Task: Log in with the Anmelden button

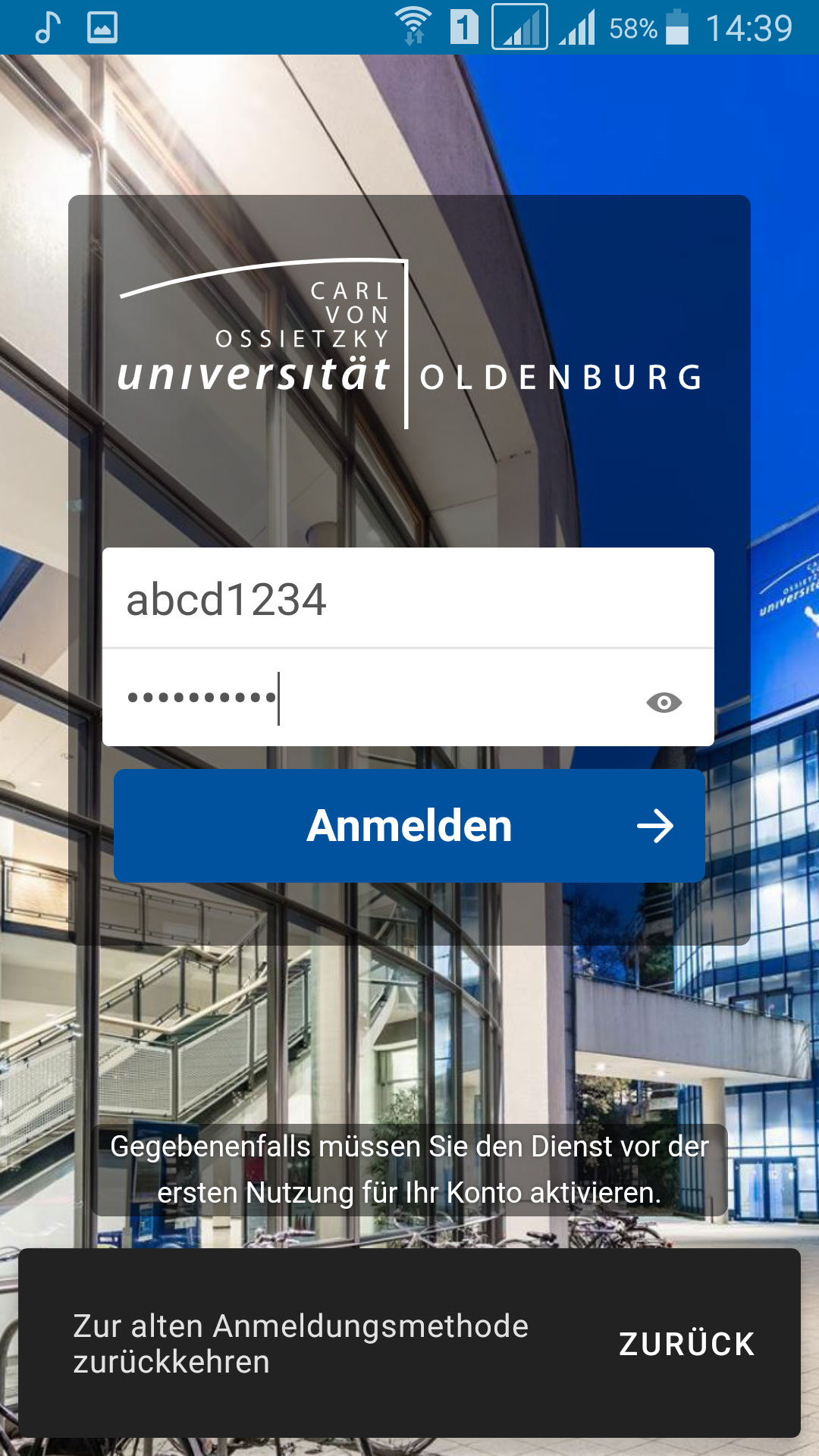Action: [409, 826]
